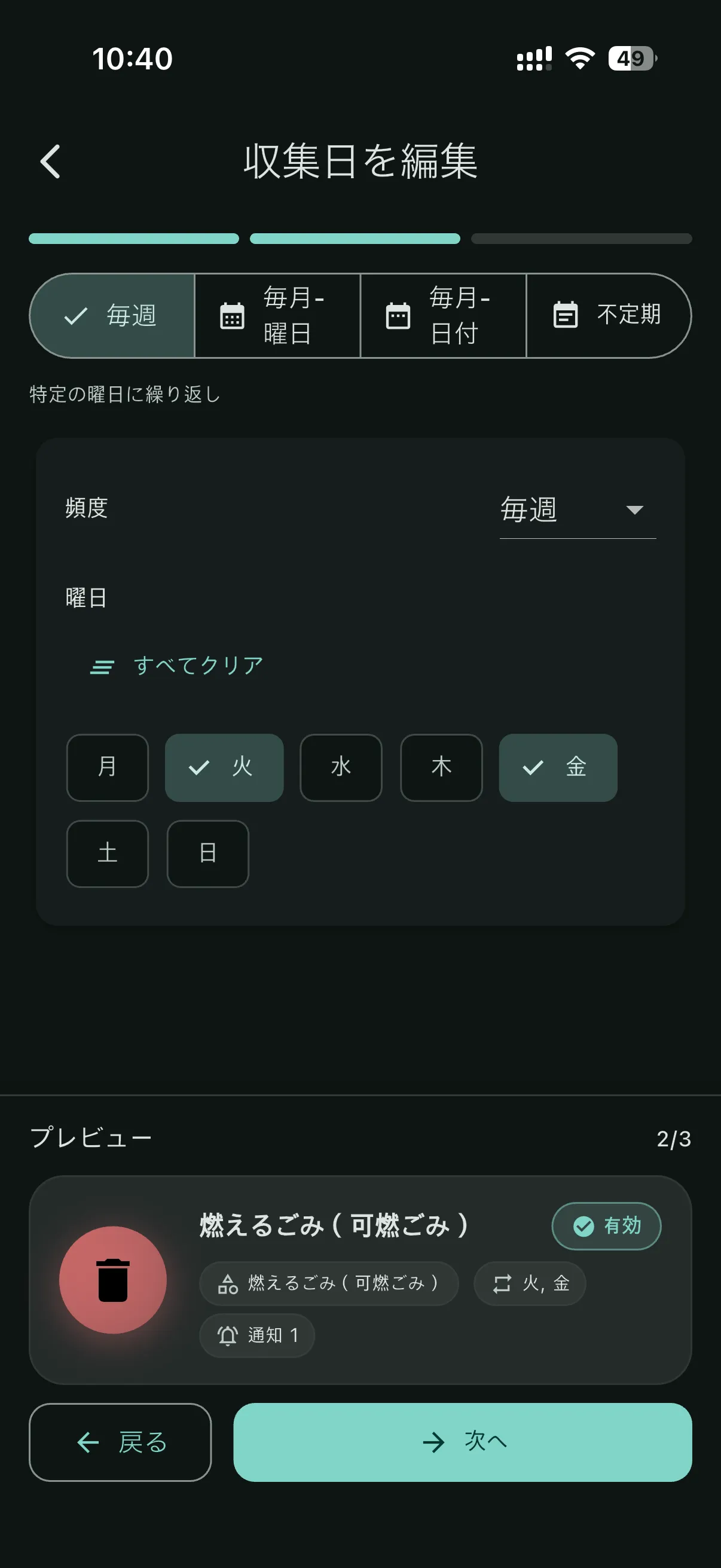Toggle the 月 weekday selection
Screen dimensions: 721x1568
107,768
